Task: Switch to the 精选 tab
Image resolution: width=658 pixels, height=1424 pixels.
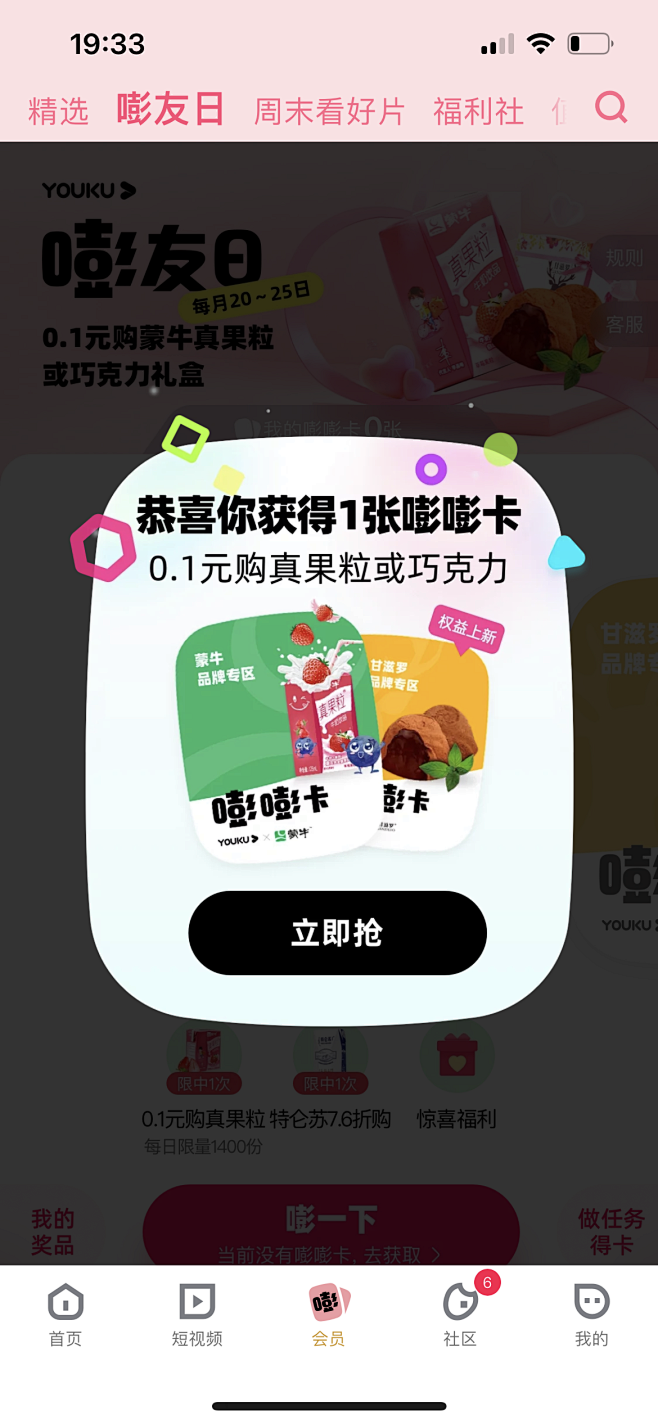Action: (x=59, y=111)
